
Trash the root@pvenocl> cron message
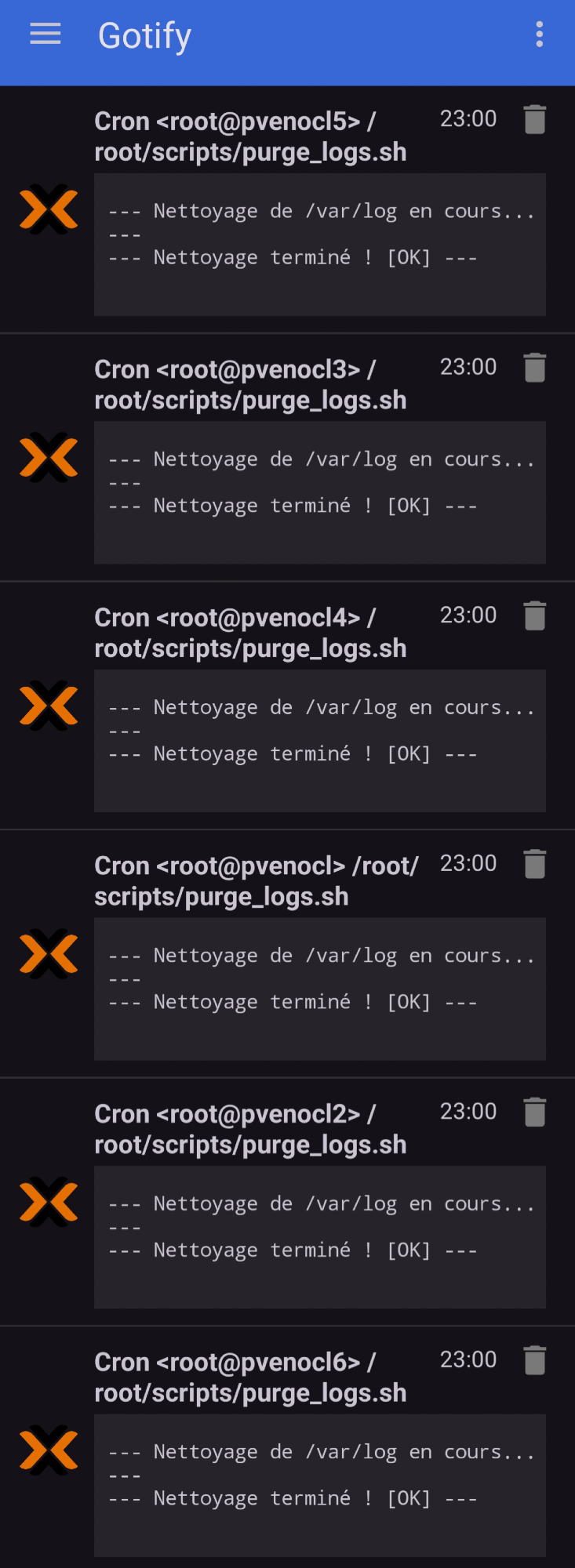point(534,864)
